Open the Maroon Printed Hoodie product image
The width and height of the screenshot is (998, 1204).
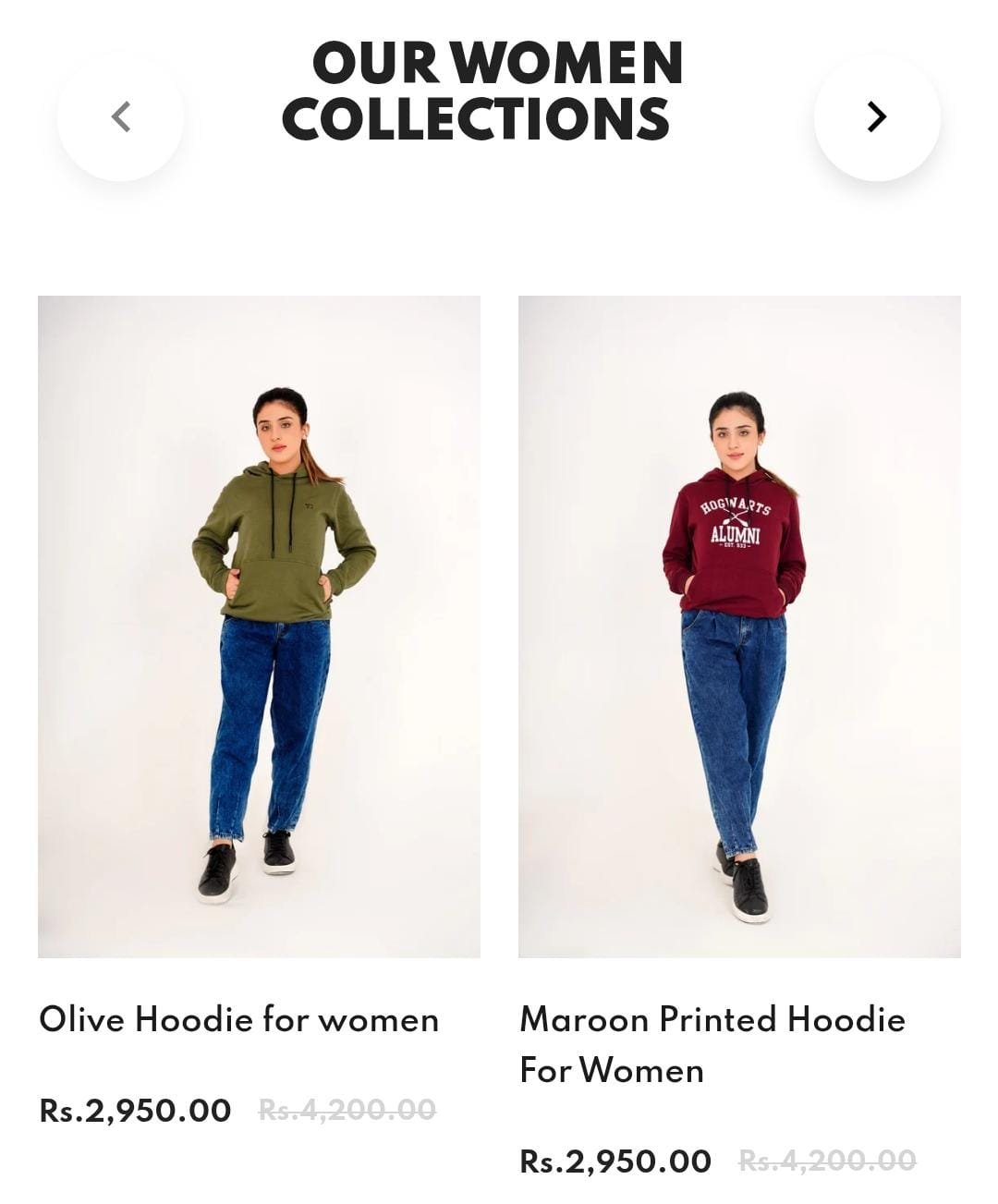tap(739, 626)
